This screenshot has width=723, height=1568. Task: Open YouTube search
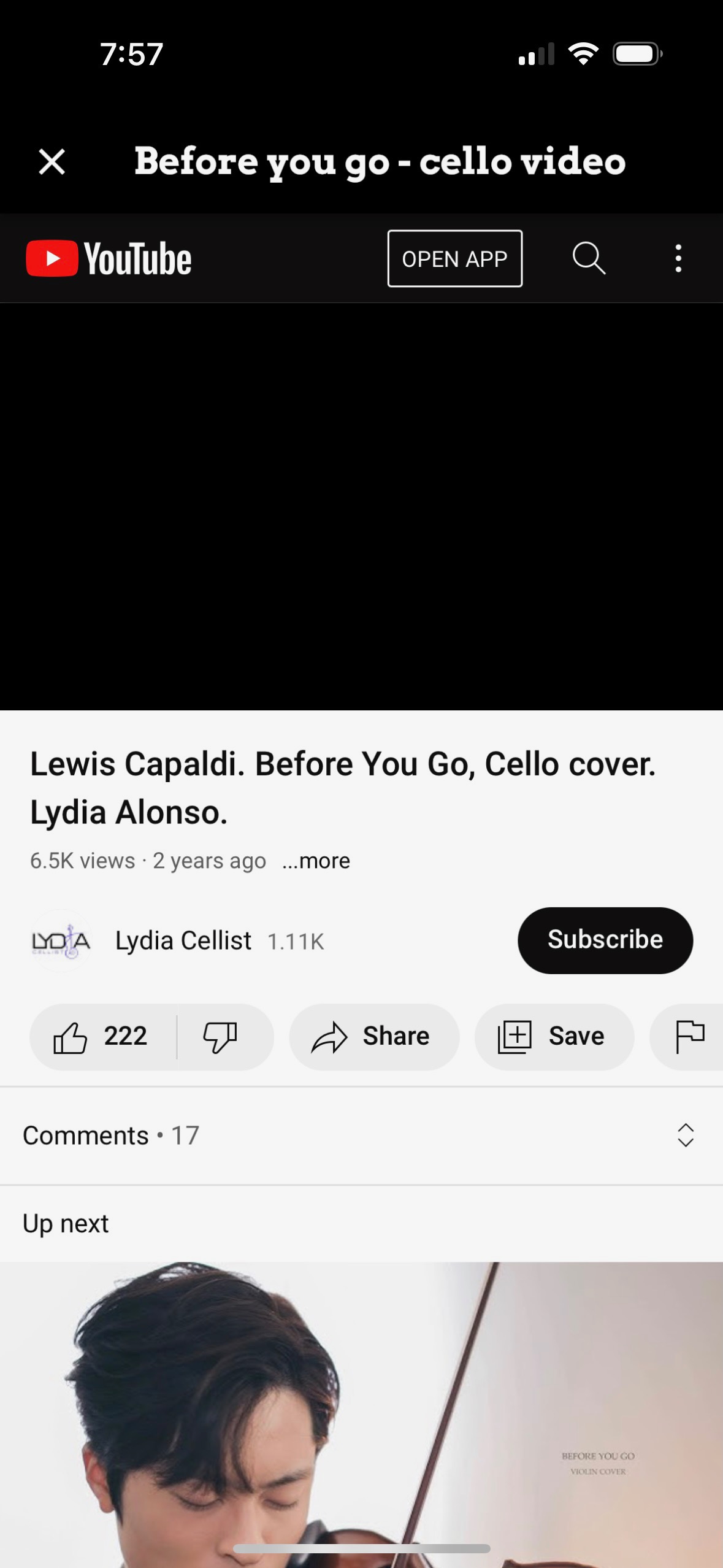[589, 258]
